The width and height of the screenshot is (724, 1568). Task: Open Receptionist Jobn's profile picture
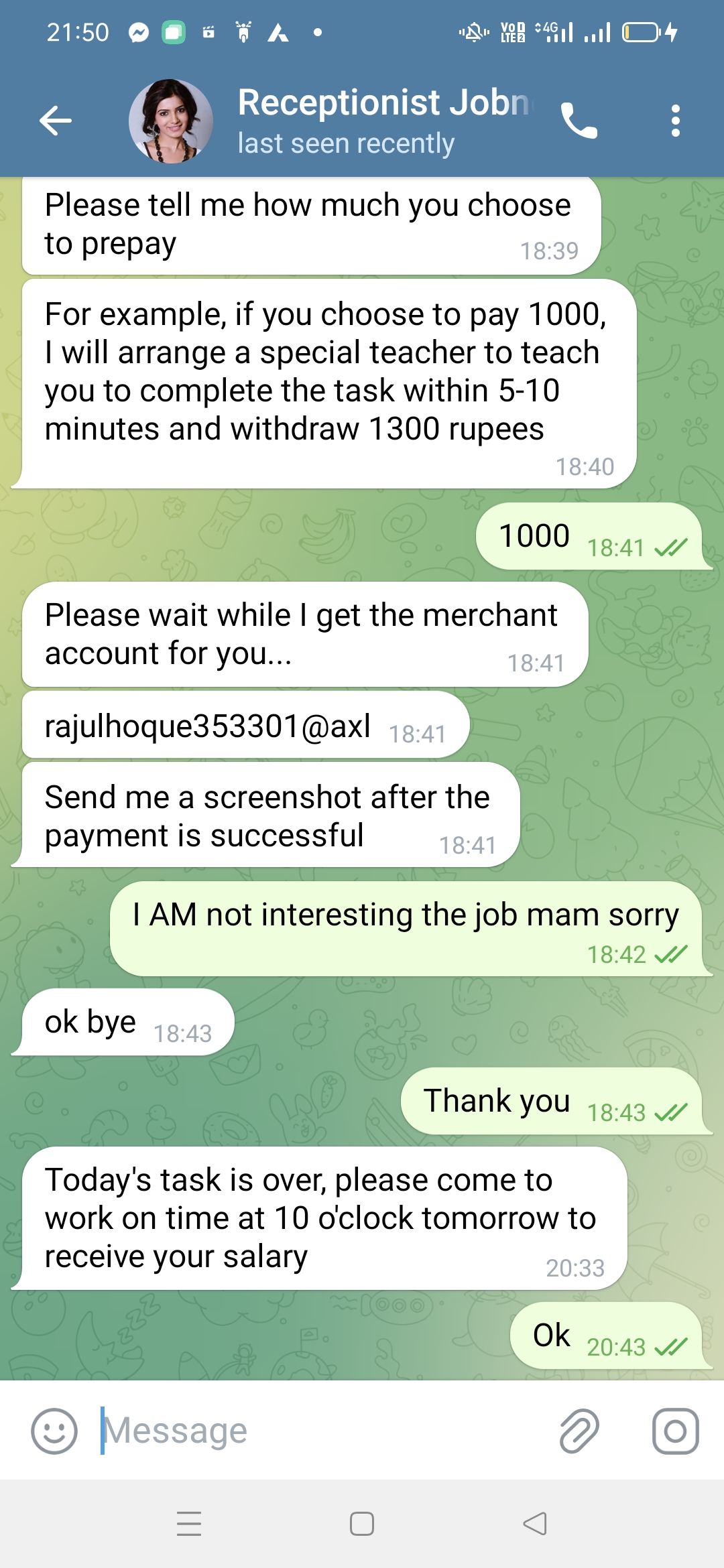171,121
